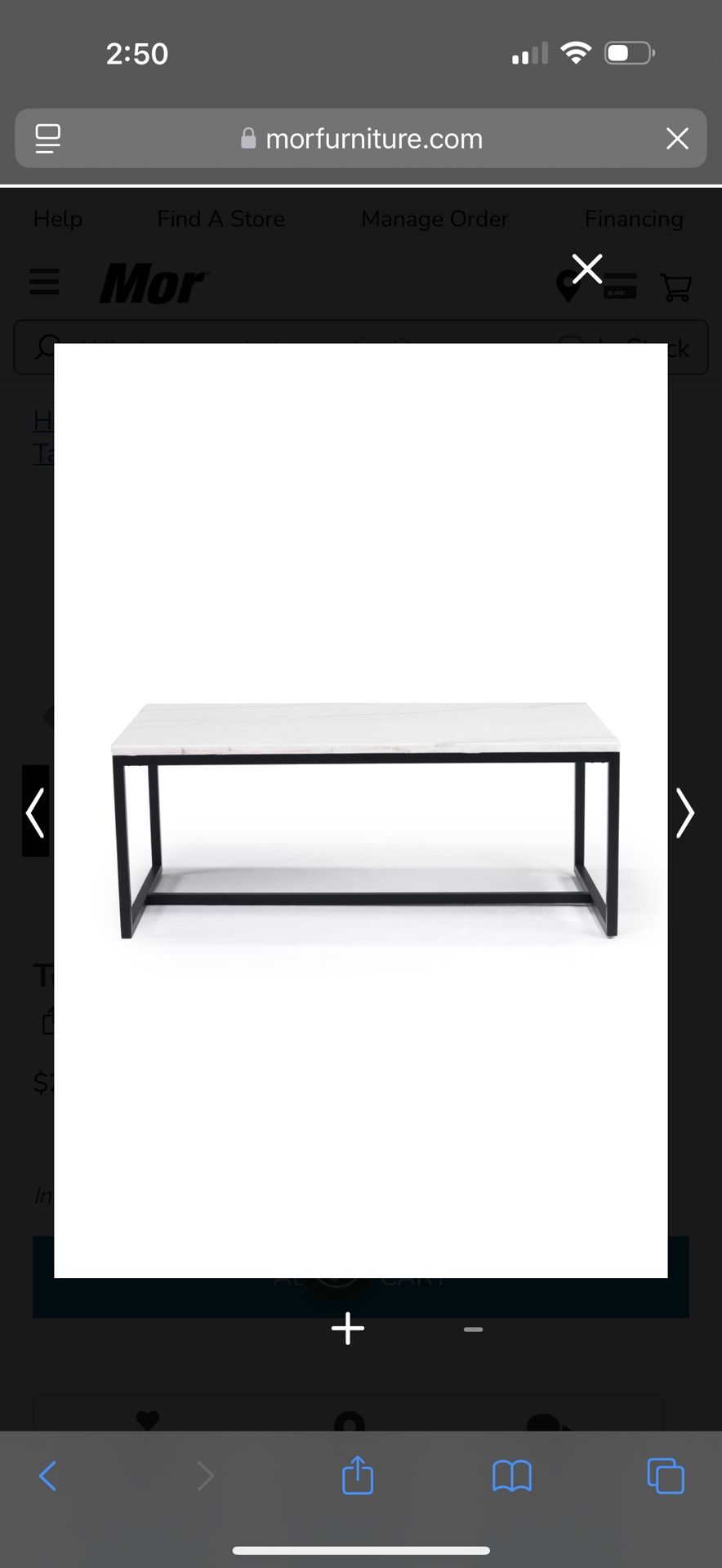
Task: Click the payment card icon in header
Action: coord(620,286)
